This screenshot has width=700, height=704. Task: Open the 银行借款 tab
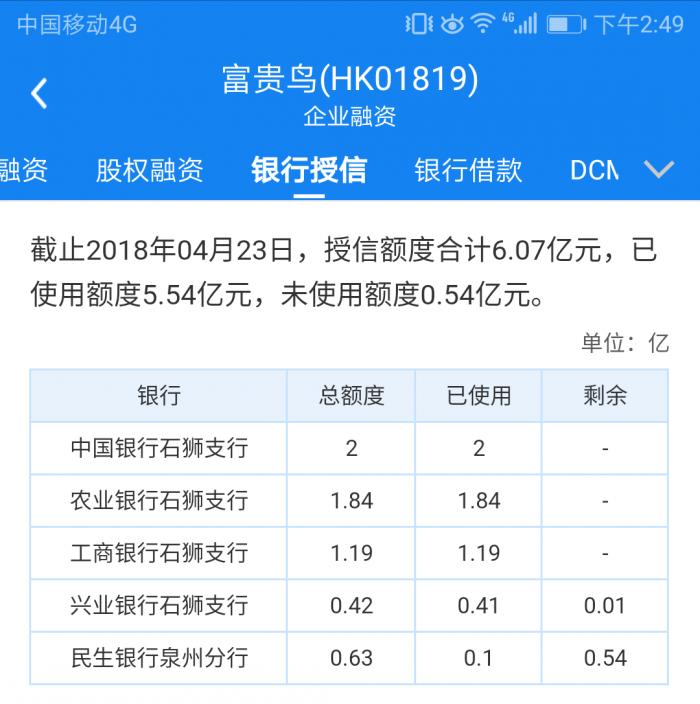tap(468, 170)
